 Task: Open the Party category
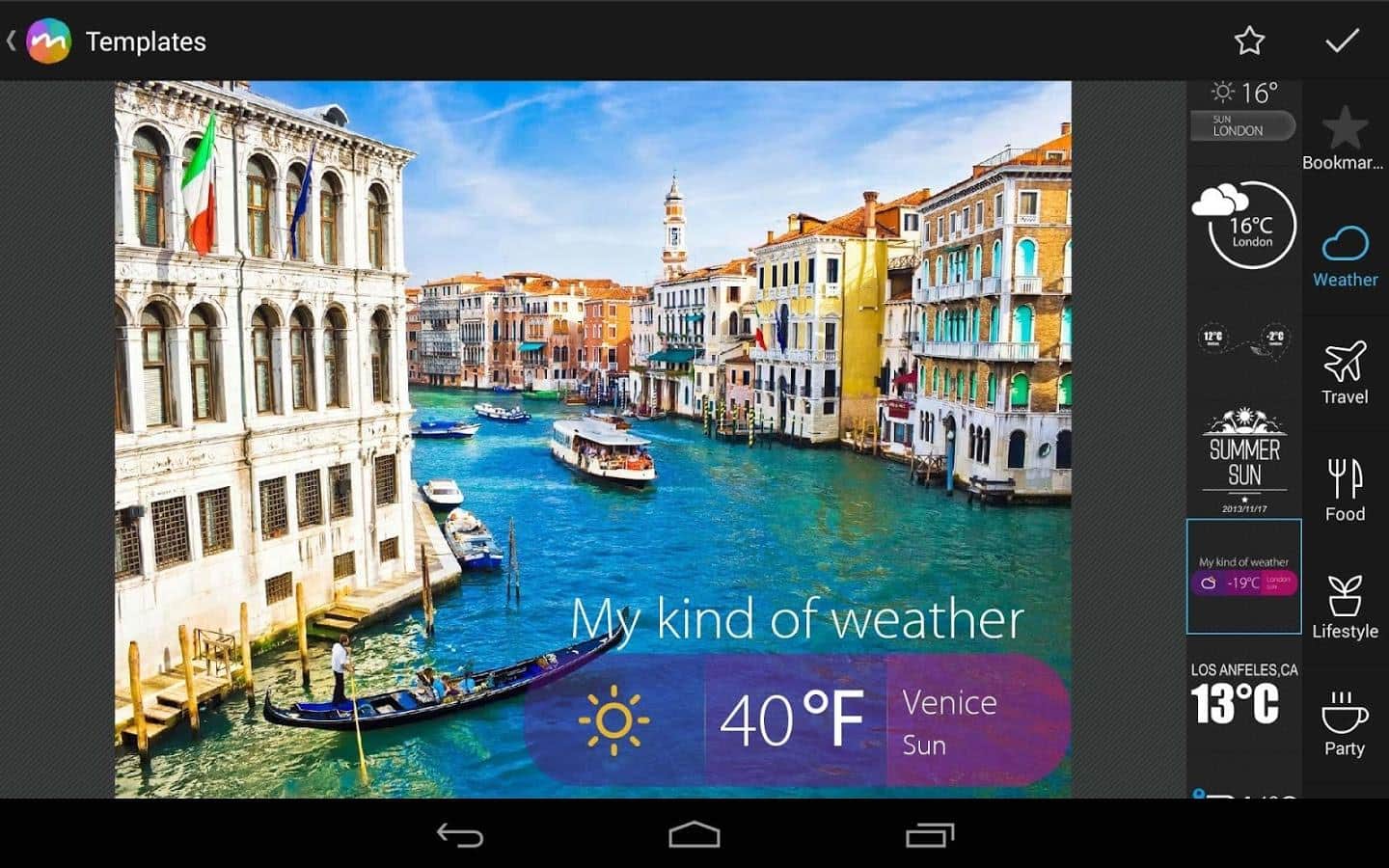1345,724
